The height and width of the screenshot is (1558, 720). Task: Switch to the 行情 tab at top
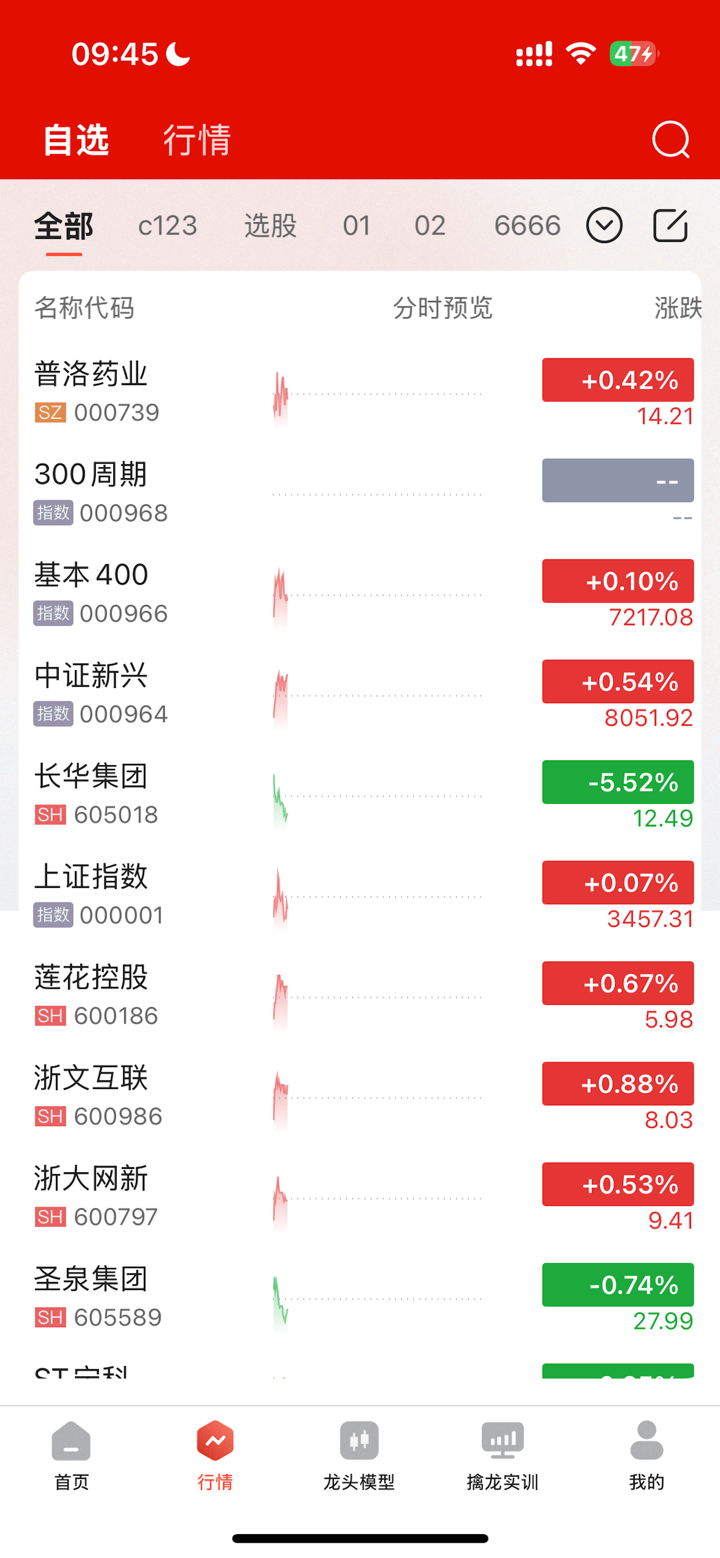[197, 139]
